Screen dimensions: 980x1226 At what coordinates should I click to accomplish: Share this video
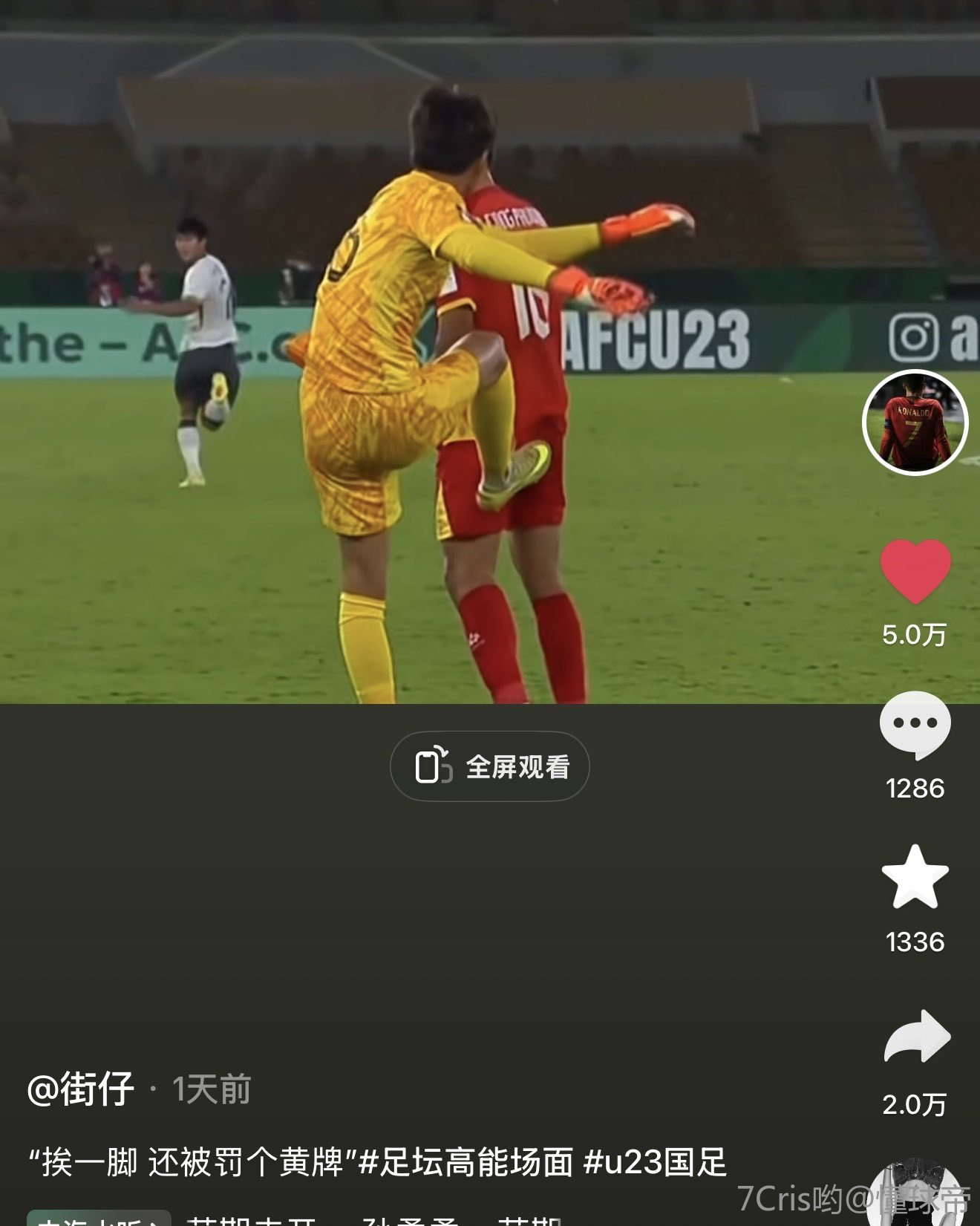pyautogui.click(x=916, y=1037)
